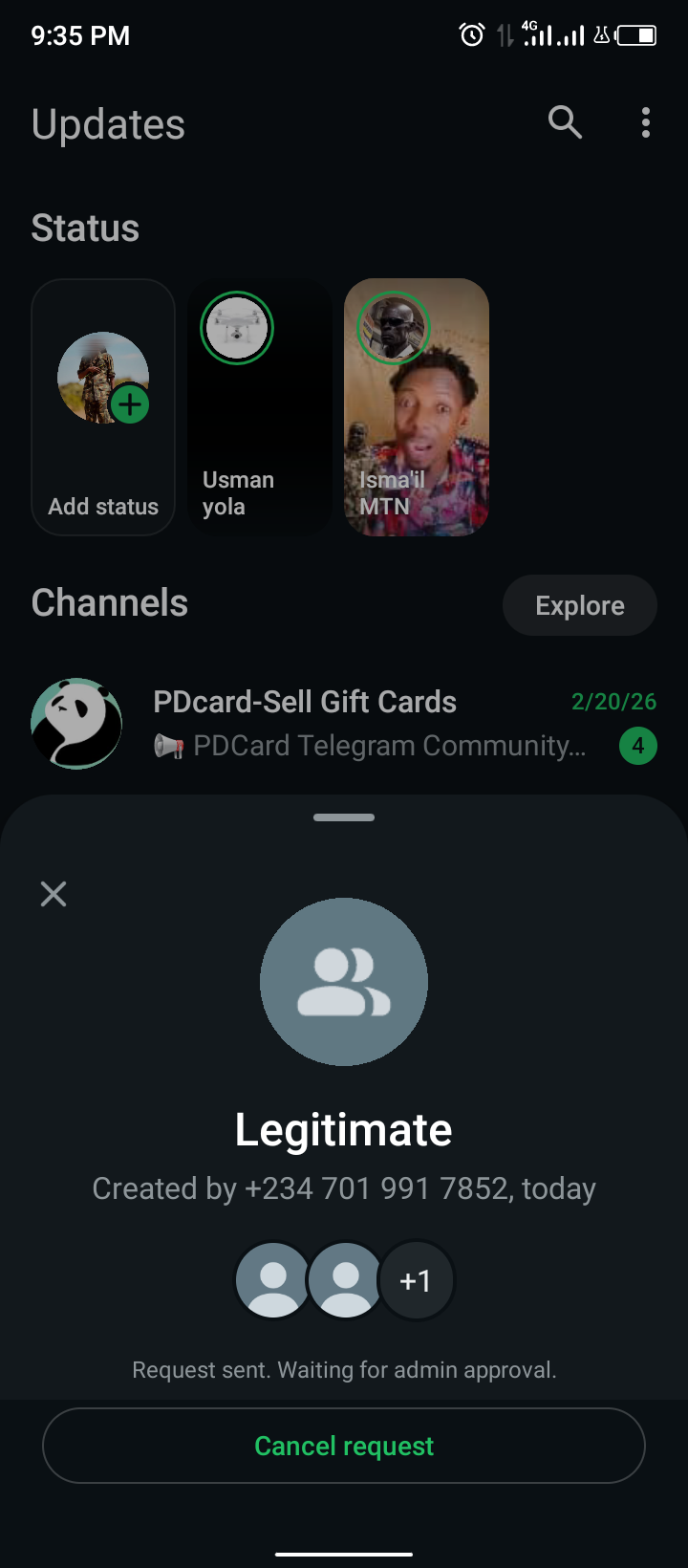This screenshot has height=1568, width=688.
Task: Add a new status
Action: click(103, 407)
